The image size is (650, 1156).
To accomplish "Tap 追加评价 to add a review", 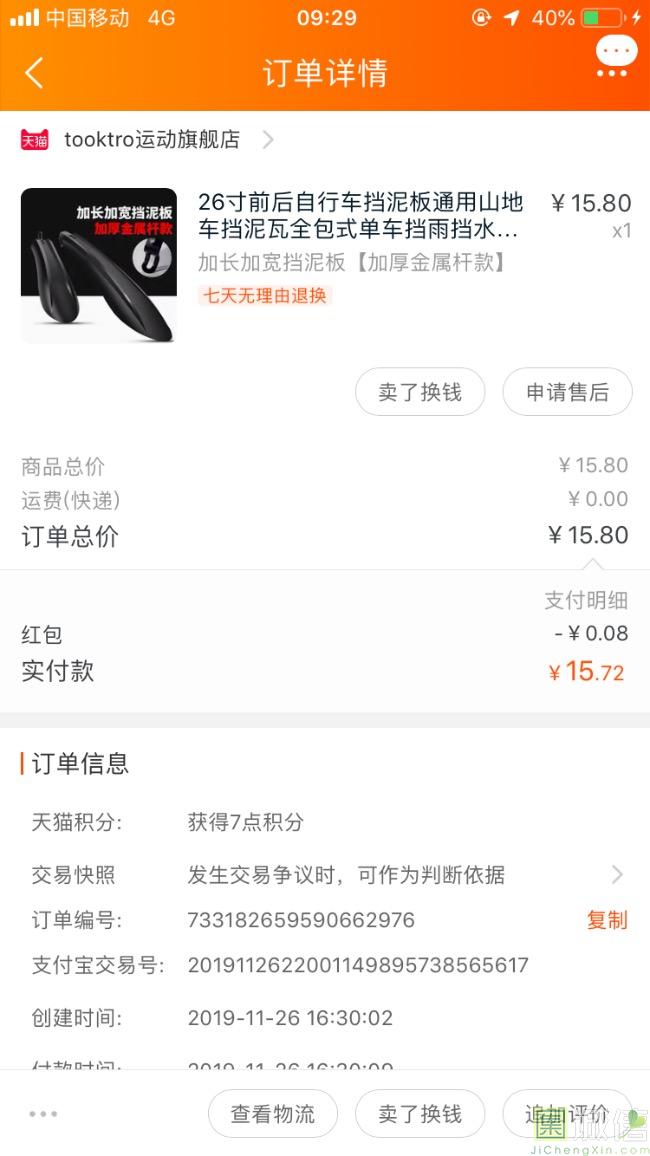I will pyautogui.click(x=566, y=1114).
